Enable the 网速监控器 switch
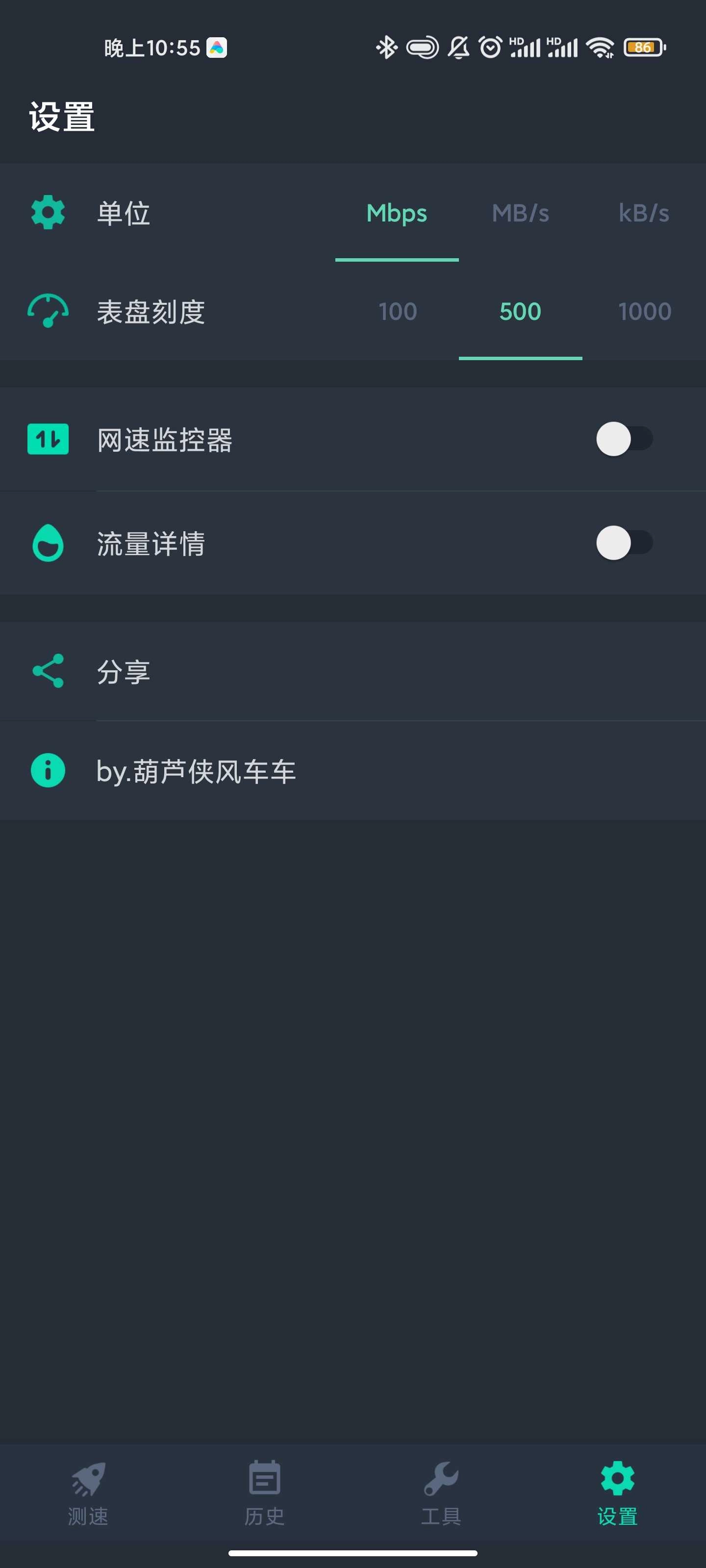 pos(625,438)
